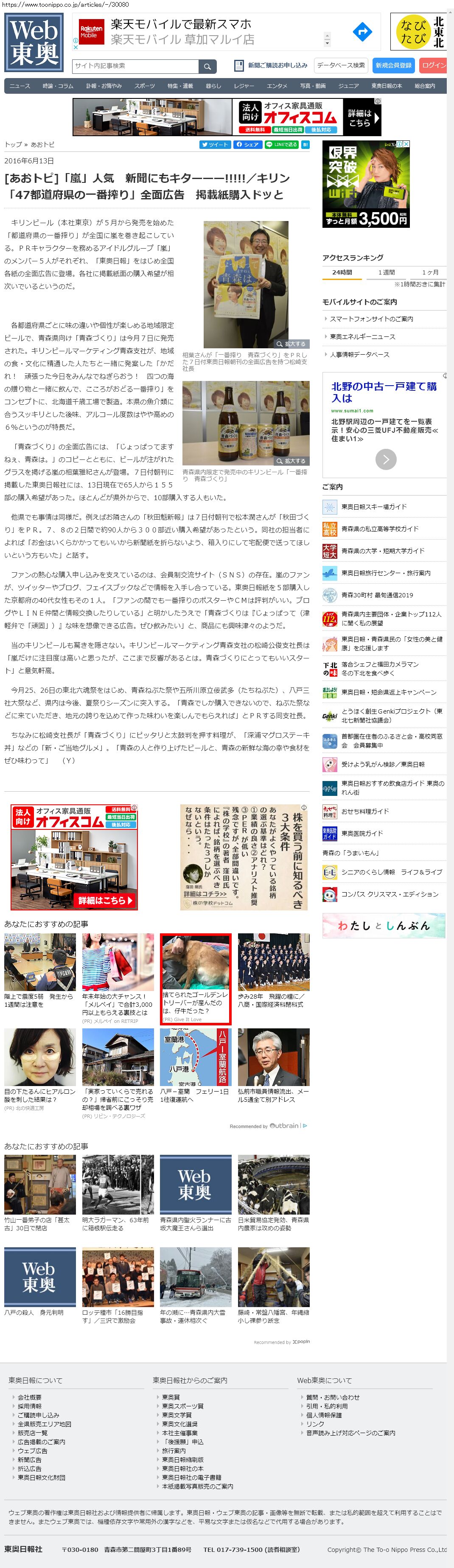454x1568 pixels.
Task: Open the 写真・動画 navigation item
Action: [x=313, y=86]
